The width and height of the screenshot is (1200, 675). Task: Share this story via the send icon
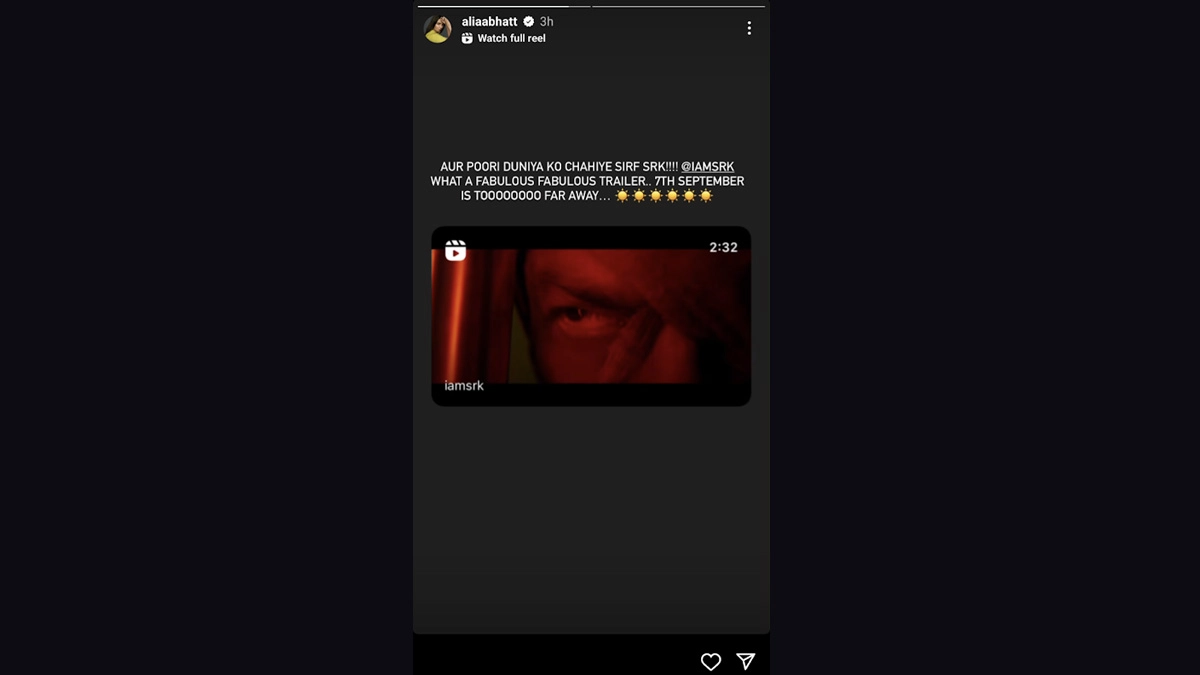coord(746,661)
